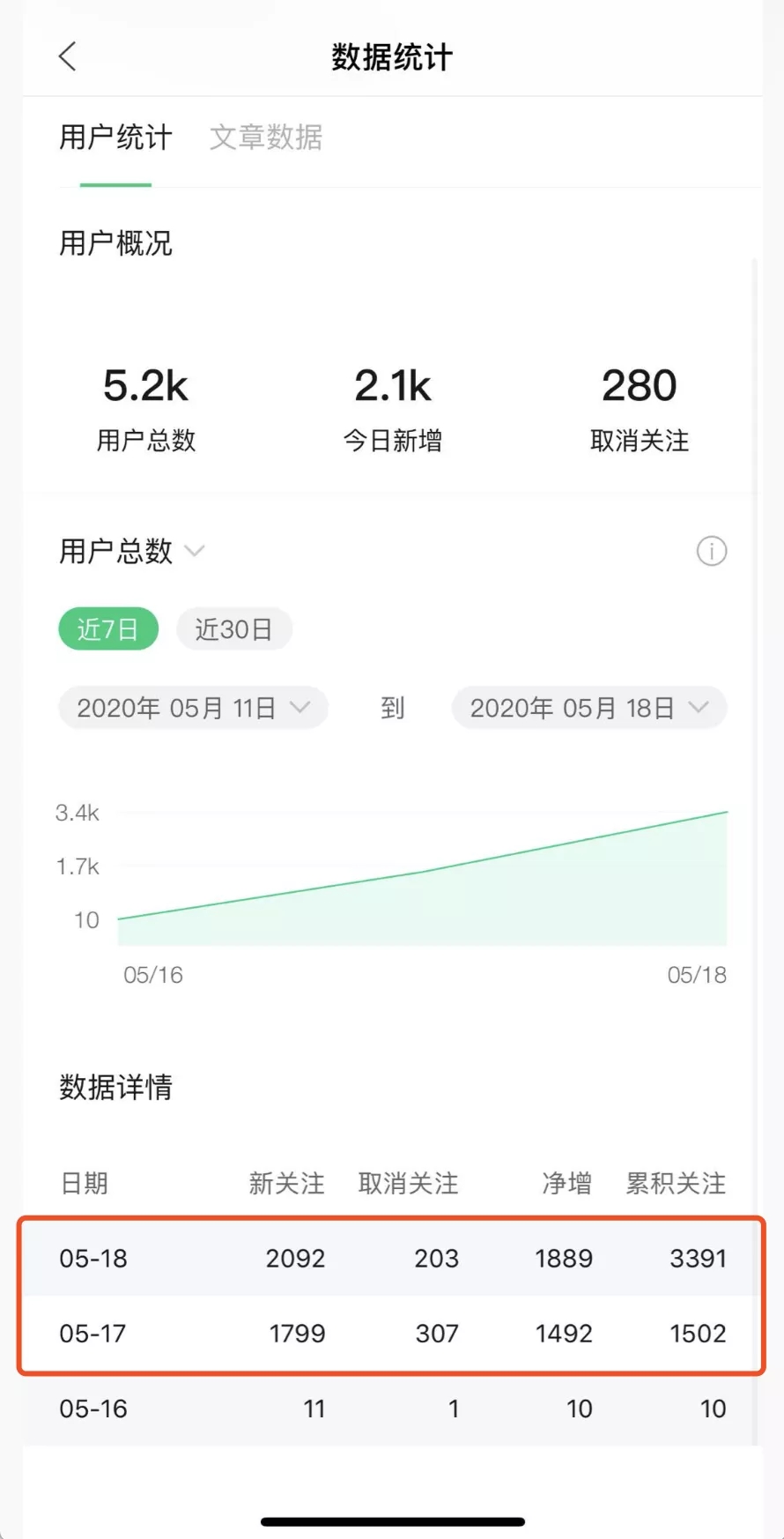
Task: Expand the 用户总数 metric dropdown
Action: [130, 551]
